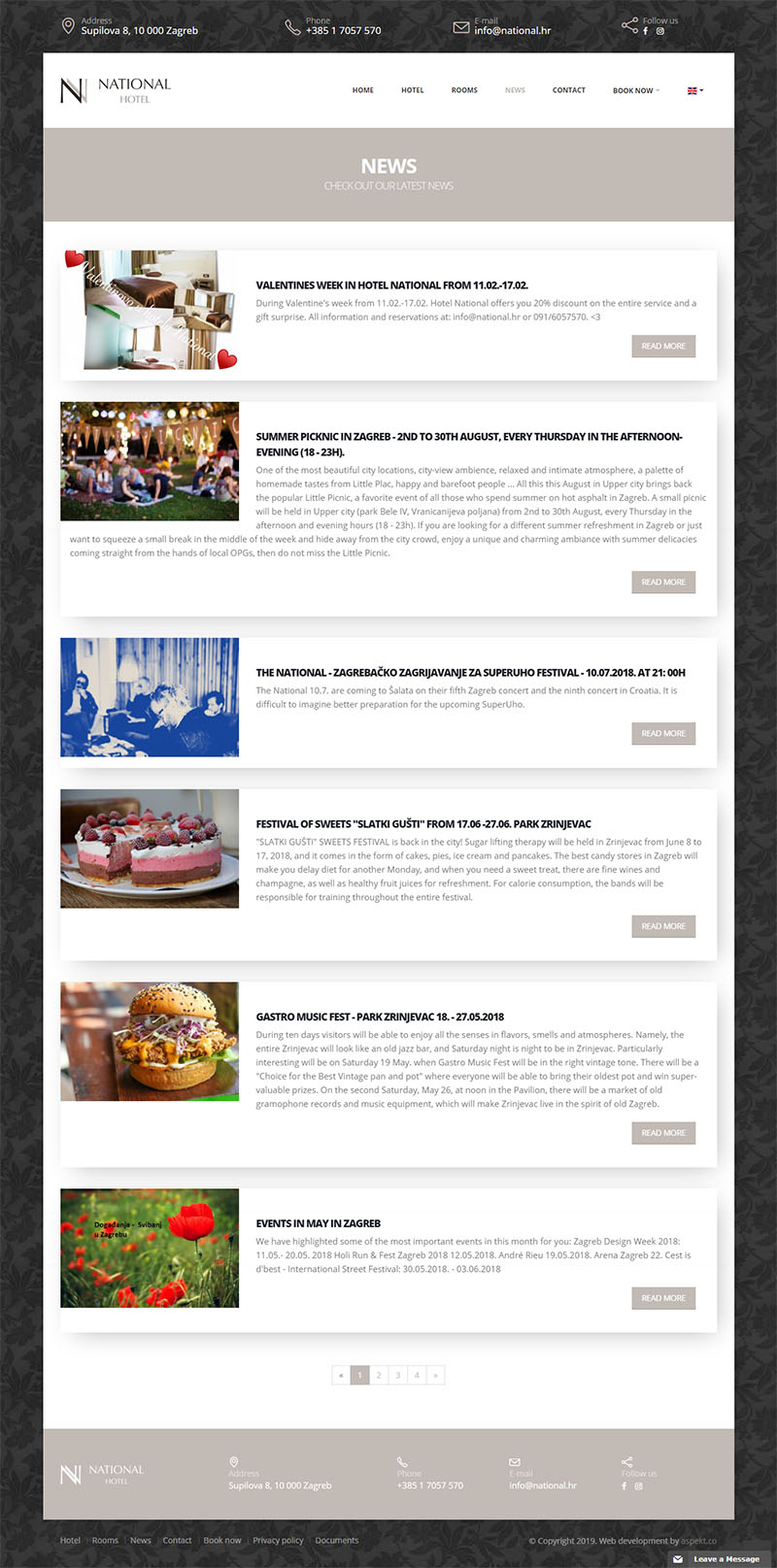
Task: Read more about the SuperUho Festival concert
Action: (663, 734)
